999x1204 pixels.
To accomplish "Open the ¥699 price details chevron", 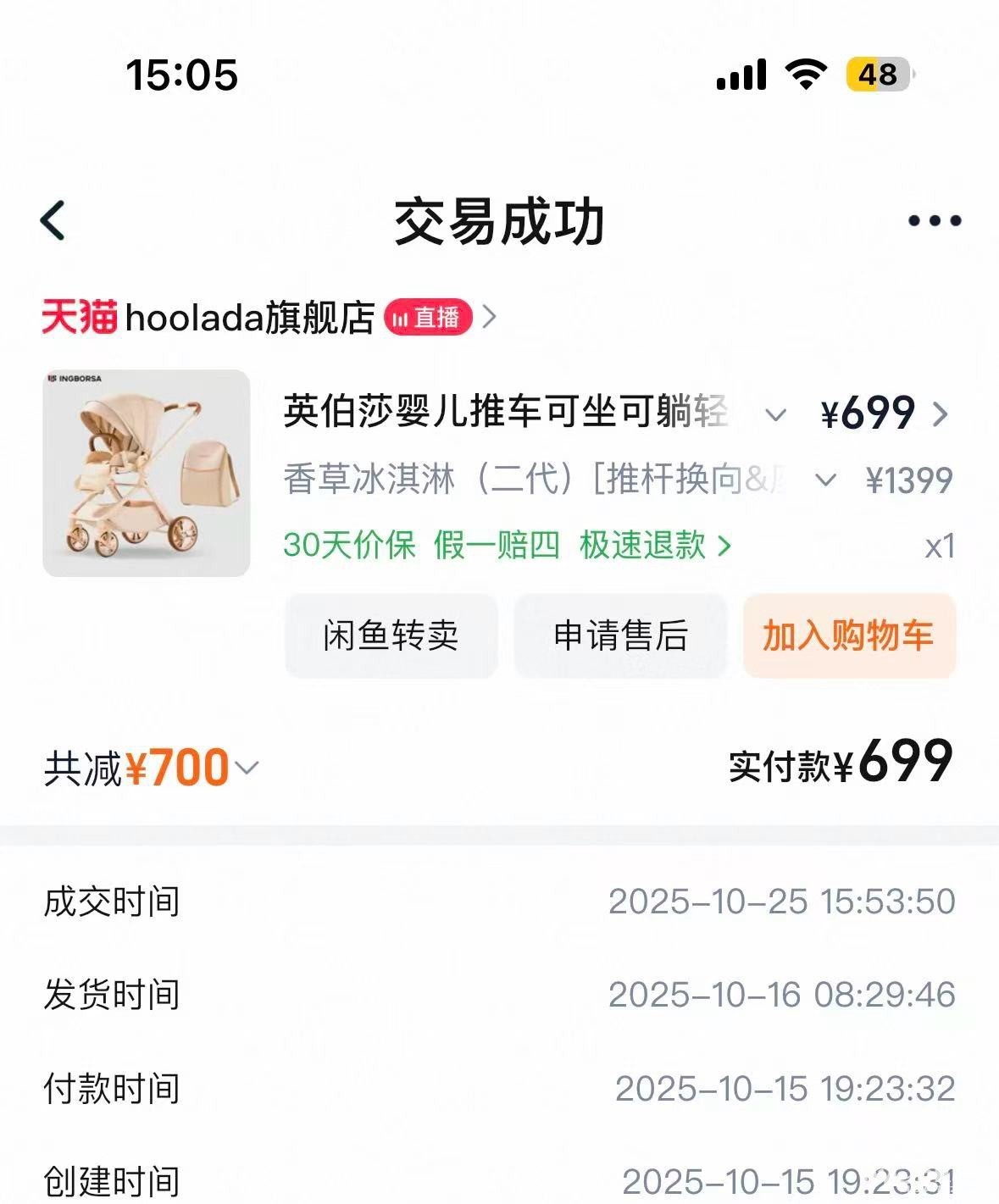I will [x=939, y=413].
